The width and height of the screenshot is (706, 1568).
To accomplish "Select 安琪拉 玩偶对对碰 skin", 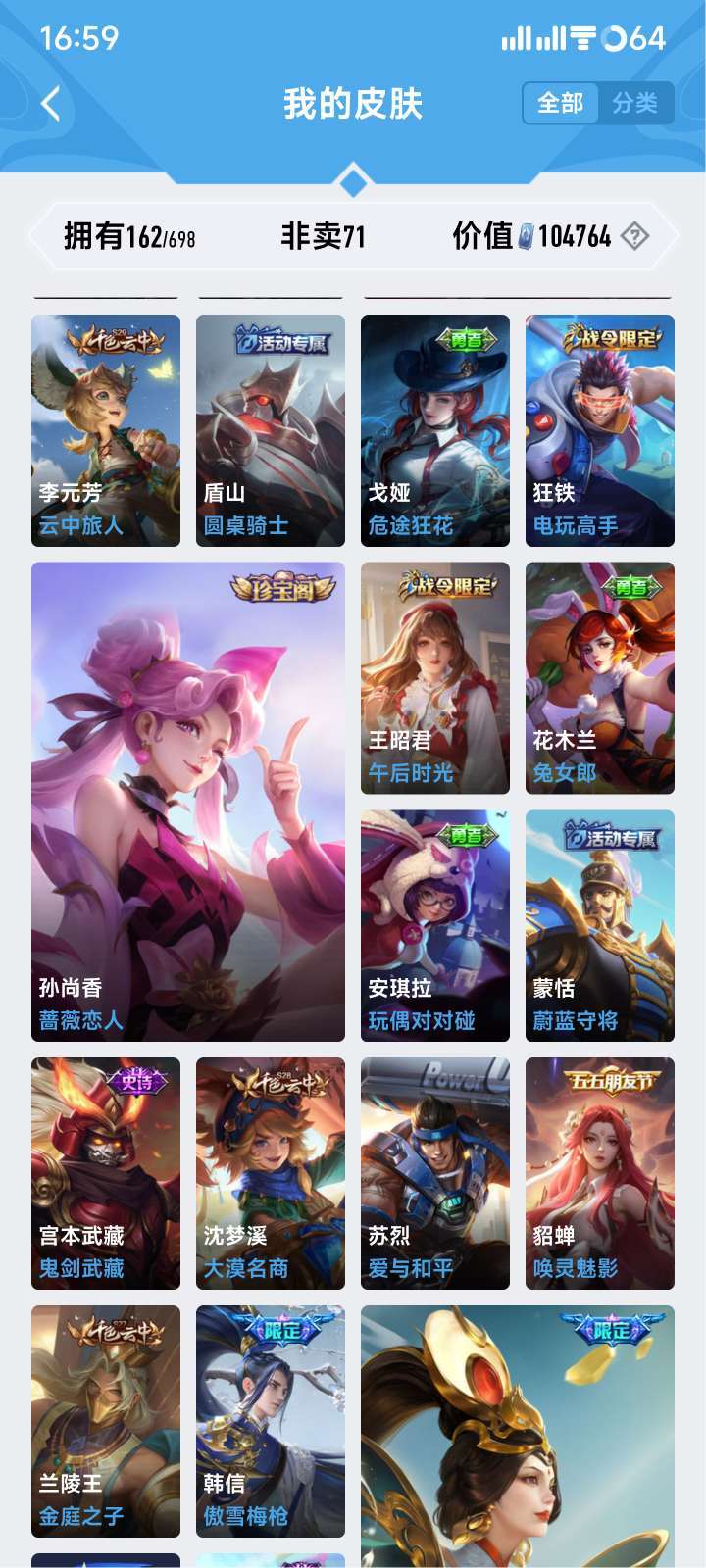I will coord(435,926).
